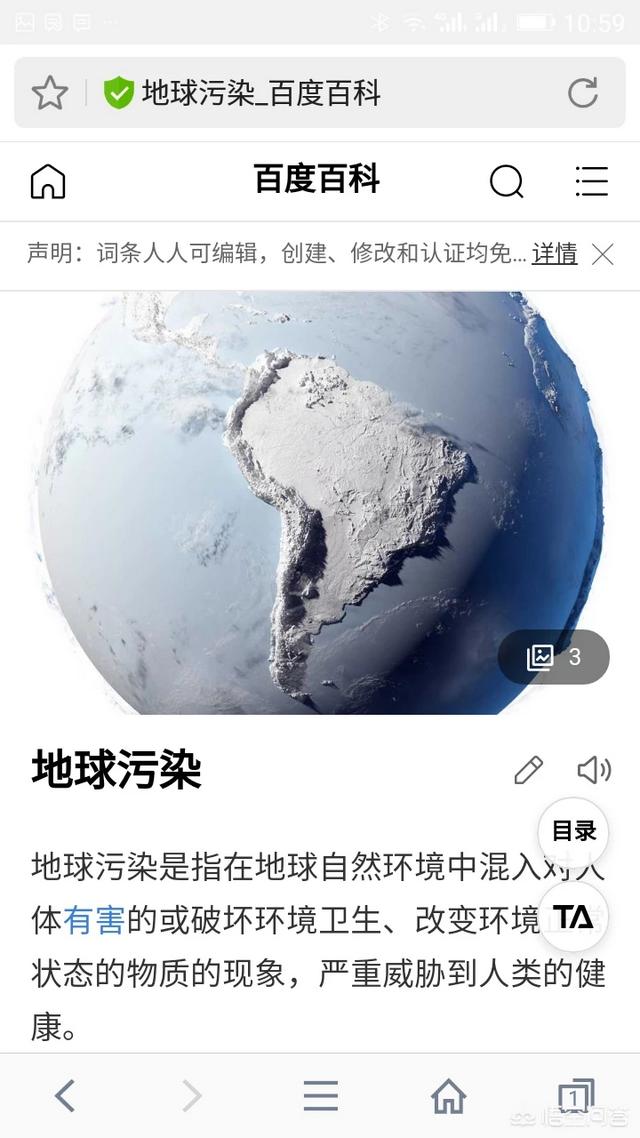This screenshot has width=640, height=1138.
Task: Dismiss the 声明 notice banner
Action: coord(602,254)
